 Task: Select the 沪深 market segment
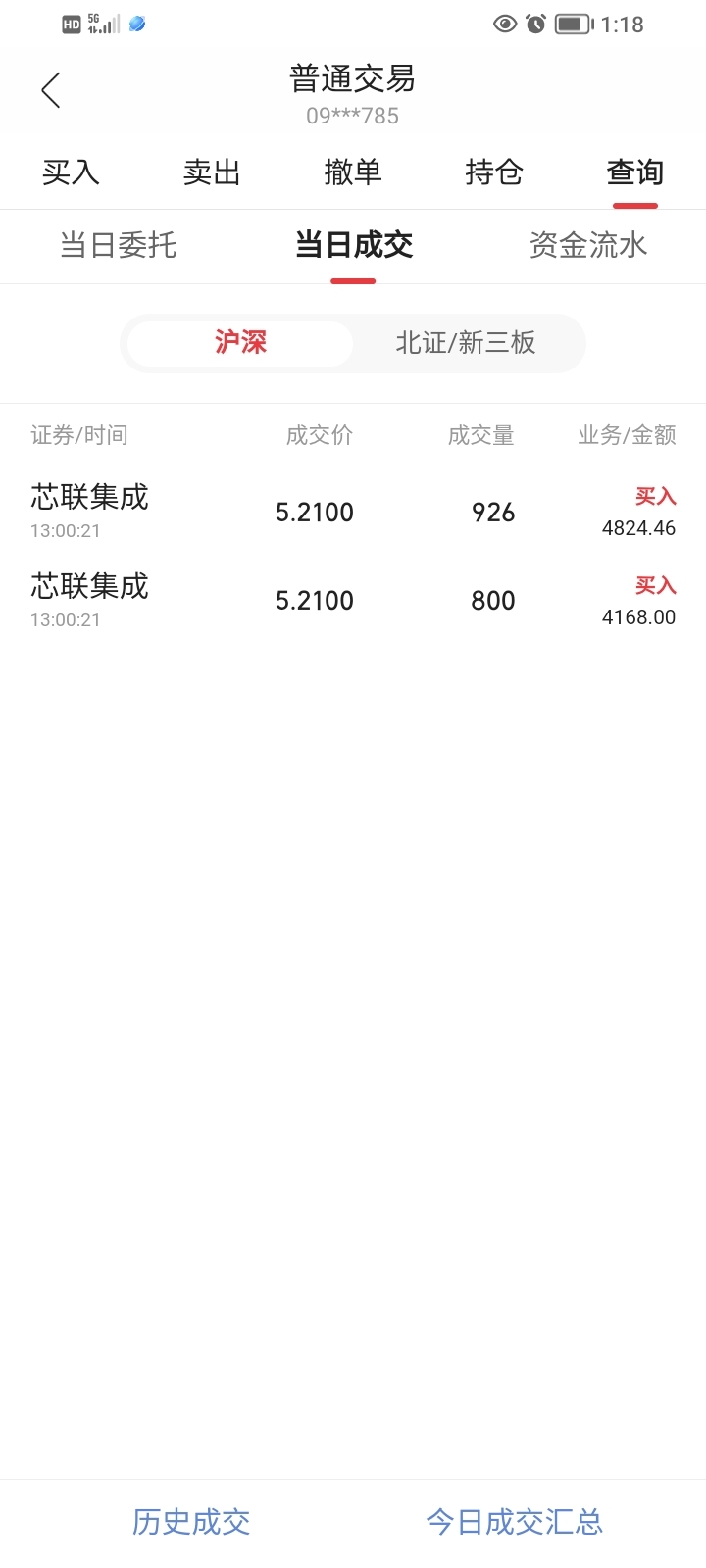[x=240, y=343]
